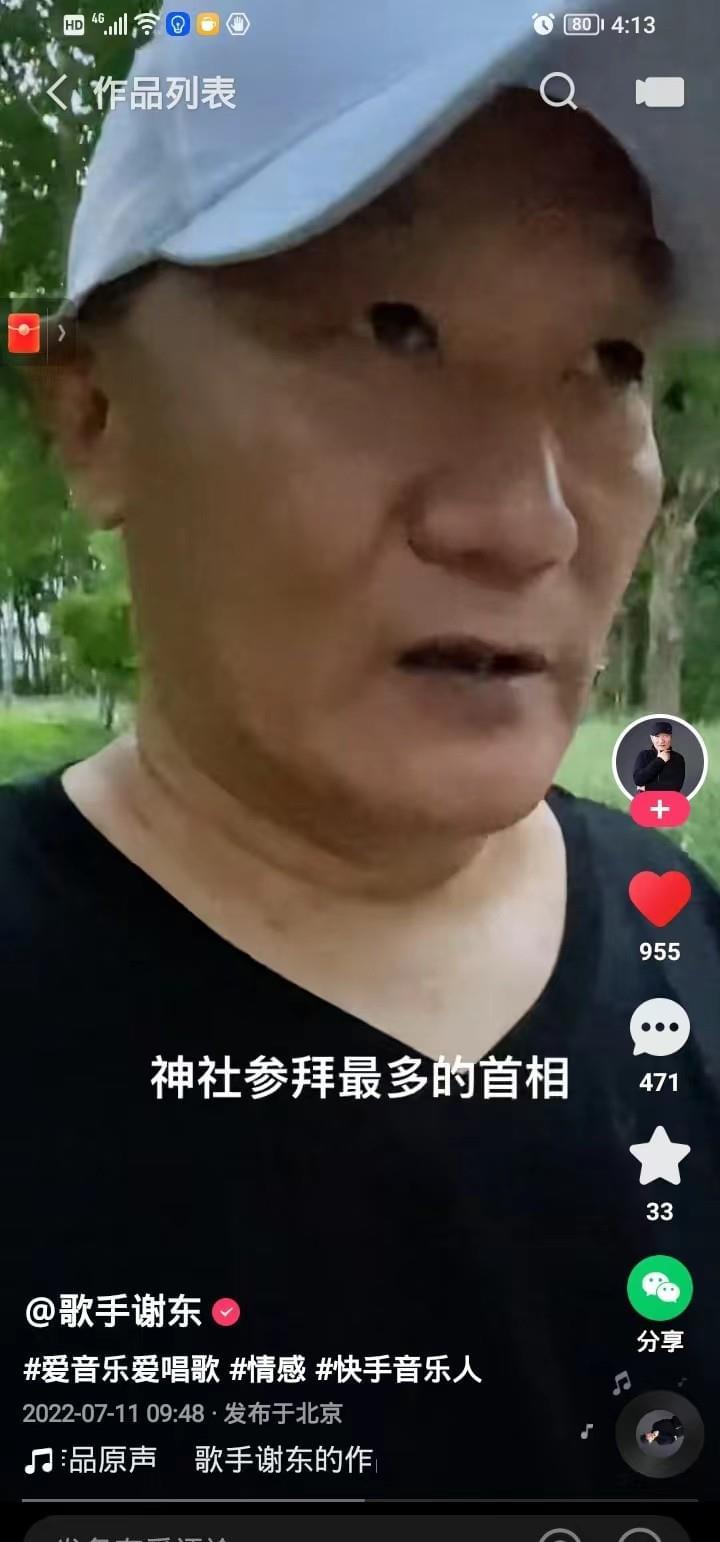Image resolution: width=720 pixels, height=1542 pixels.
Task: Open @歌手谢东 username link
Action: coord(114,1311)
